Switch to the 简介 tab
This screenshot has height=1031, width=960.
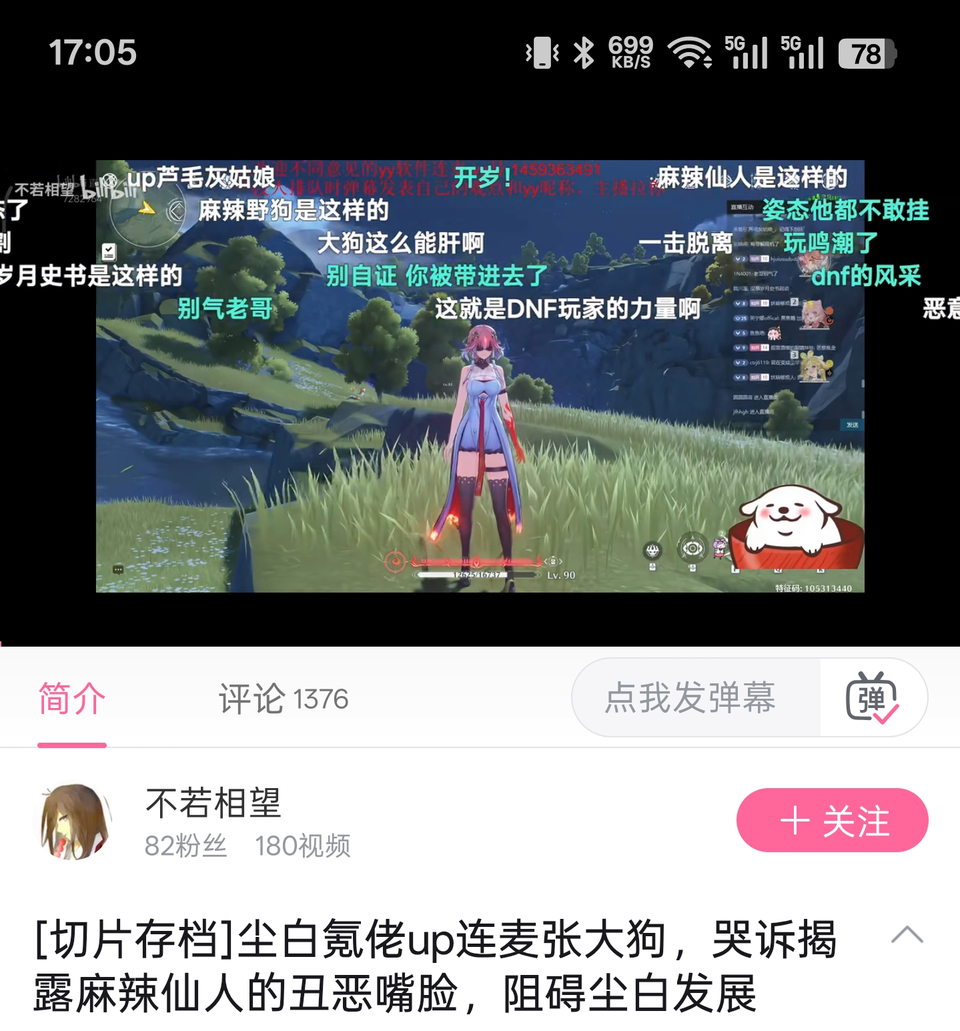pyautogui.click(x=71, y=699)
